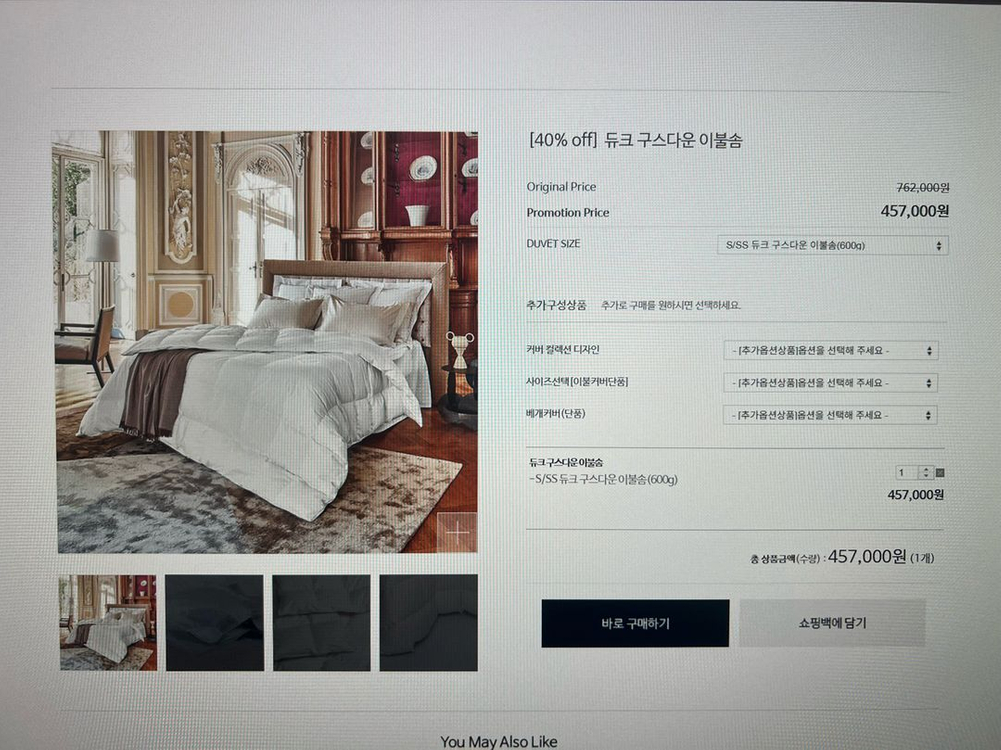Open the DUVET SIZE dropdown
This screenshot has height=750, width=1001.
coord(832,245)
